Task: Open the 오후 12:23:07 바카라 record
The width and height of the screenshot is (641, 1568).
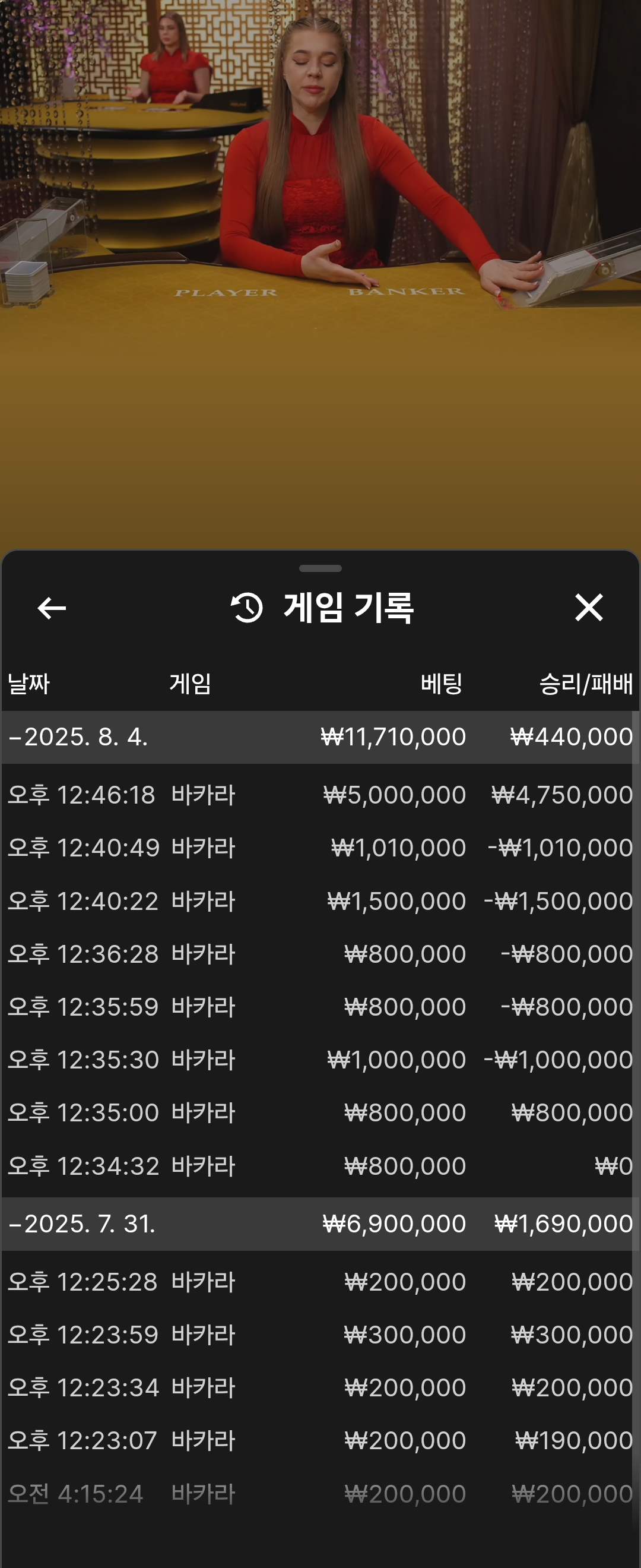Action: 320,1441
